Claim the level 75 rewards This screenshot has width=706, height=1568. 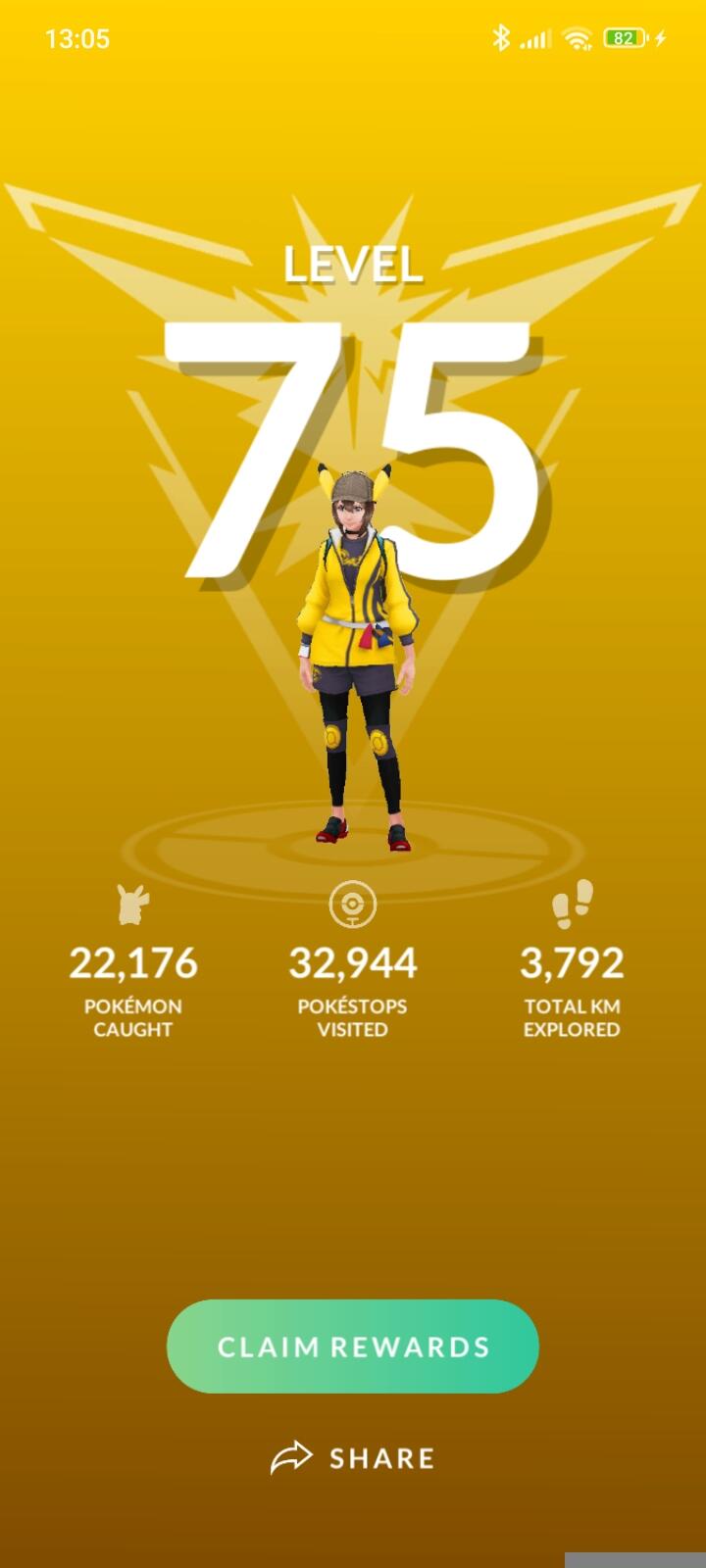point(353,1347)
